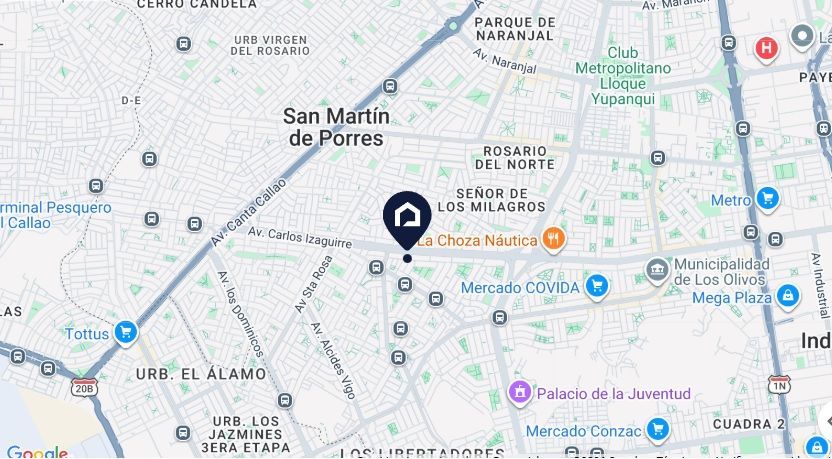Select the Mercado COVIDA shopping marker

pos(597,287)
